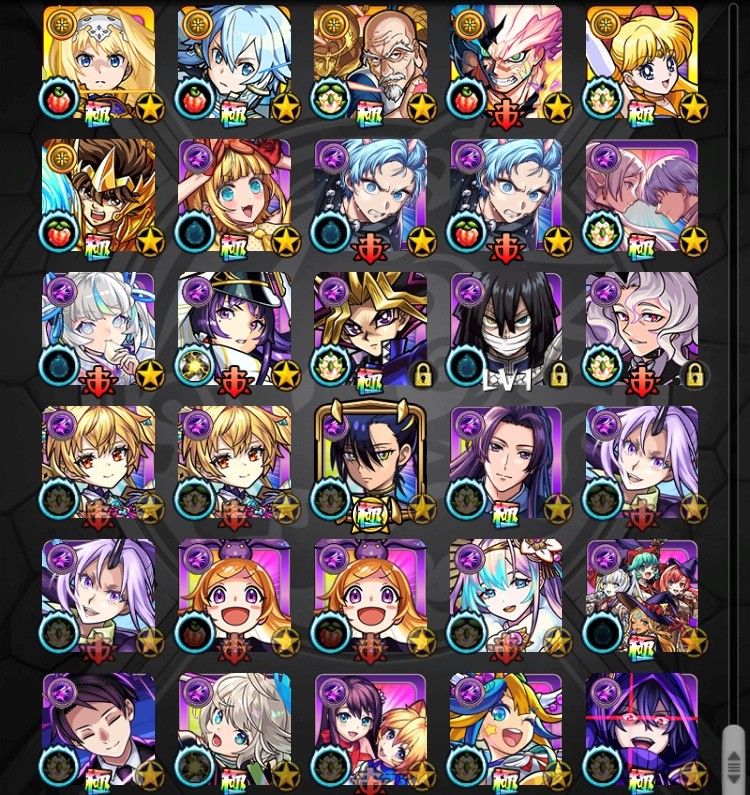Choose the group tile with many girls
The width and height of the screenshot is (750, 795).
pos(642,596)
